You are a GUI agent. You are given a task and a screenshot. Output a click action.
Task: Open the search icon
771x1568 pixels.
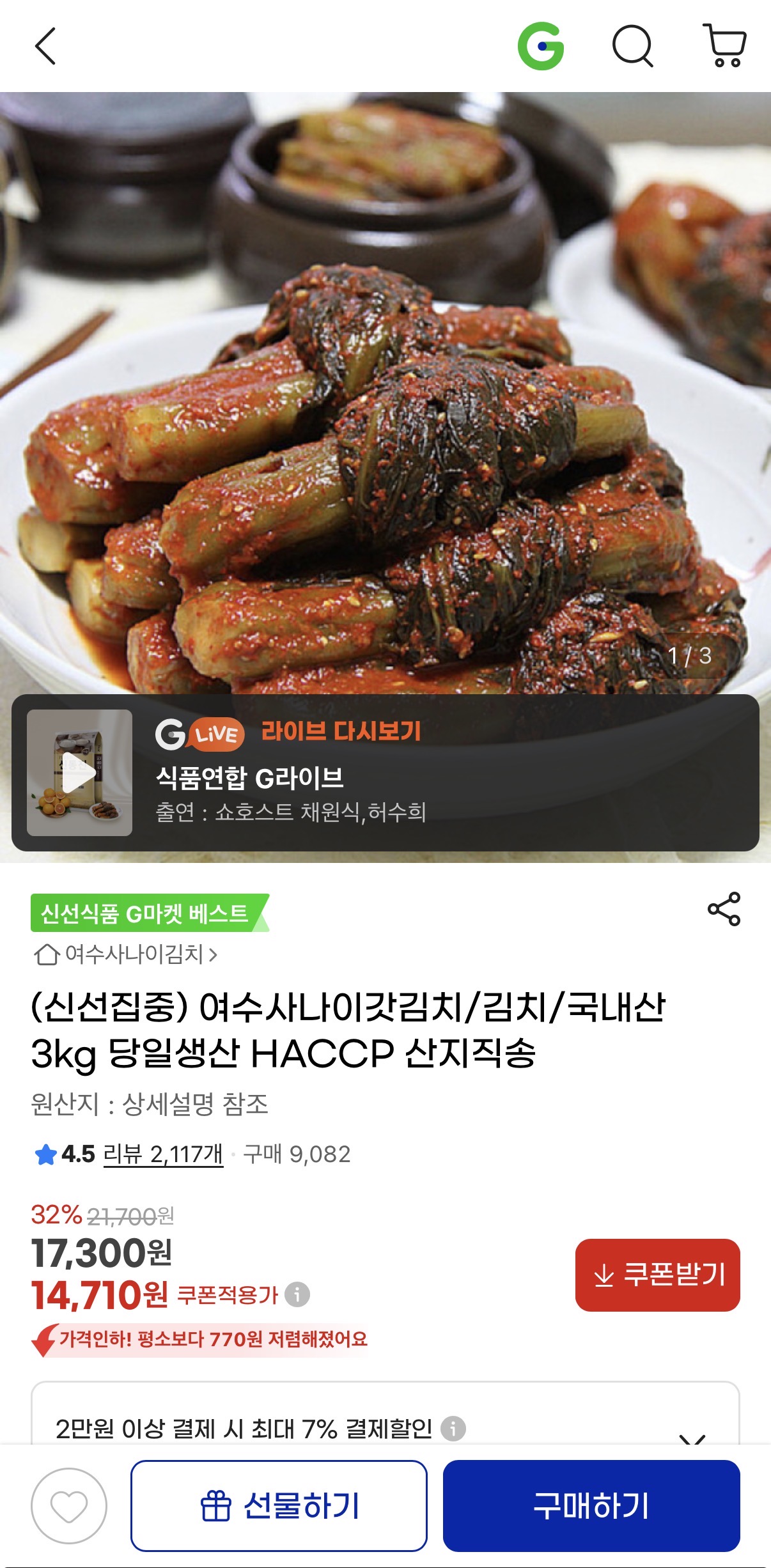point(632,46)
